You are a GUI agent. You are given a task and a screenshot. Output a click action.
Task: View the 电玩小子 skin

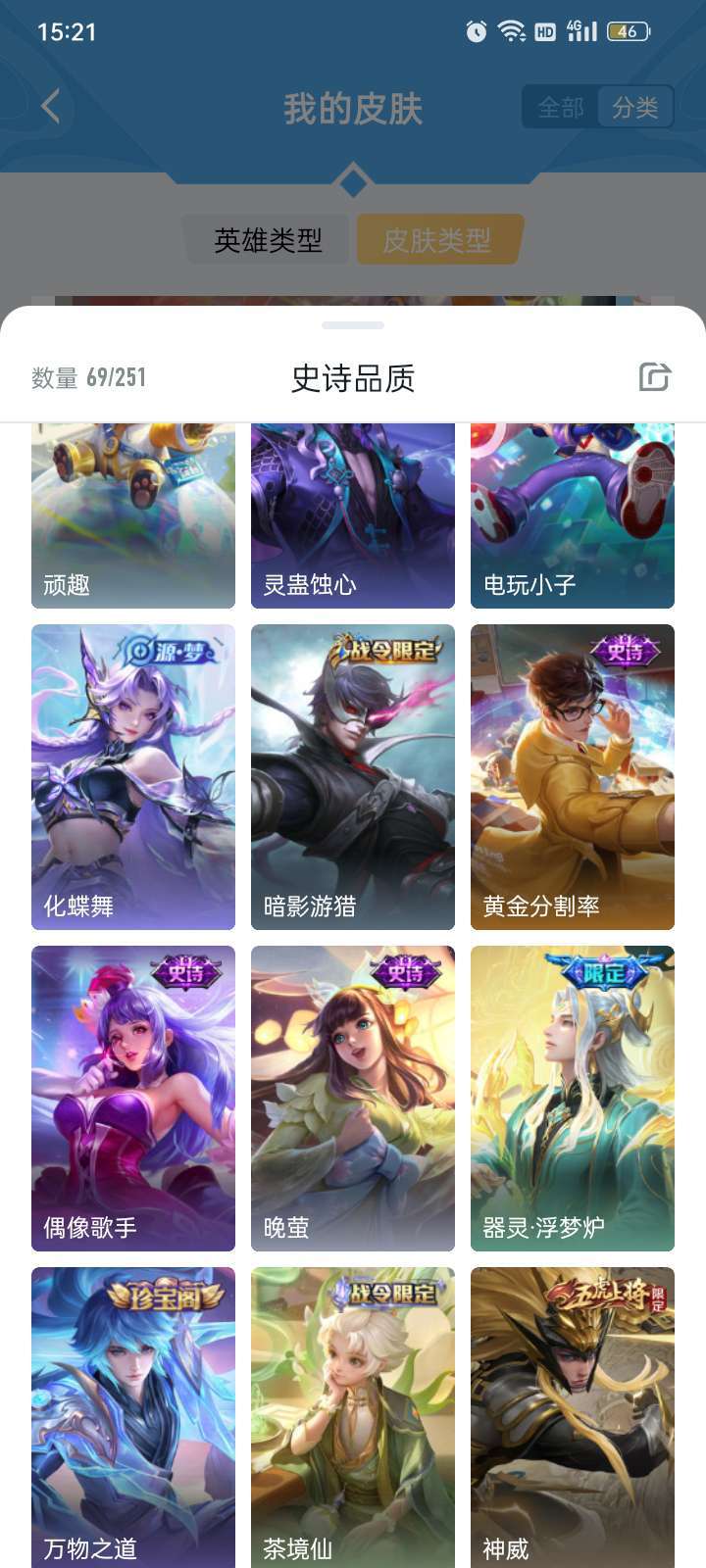point(573,515)
